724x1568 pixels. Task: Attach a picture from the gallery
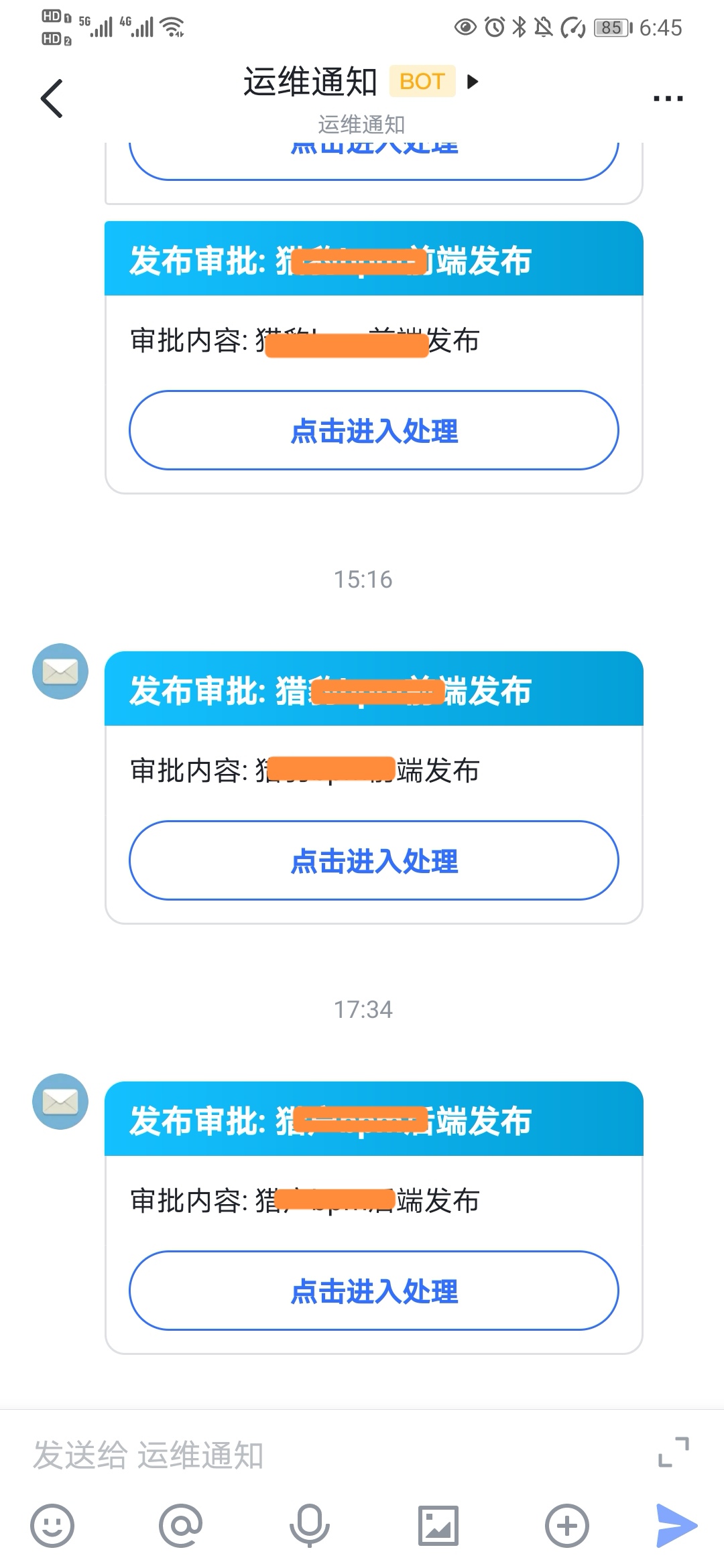tap(438, 1526)
